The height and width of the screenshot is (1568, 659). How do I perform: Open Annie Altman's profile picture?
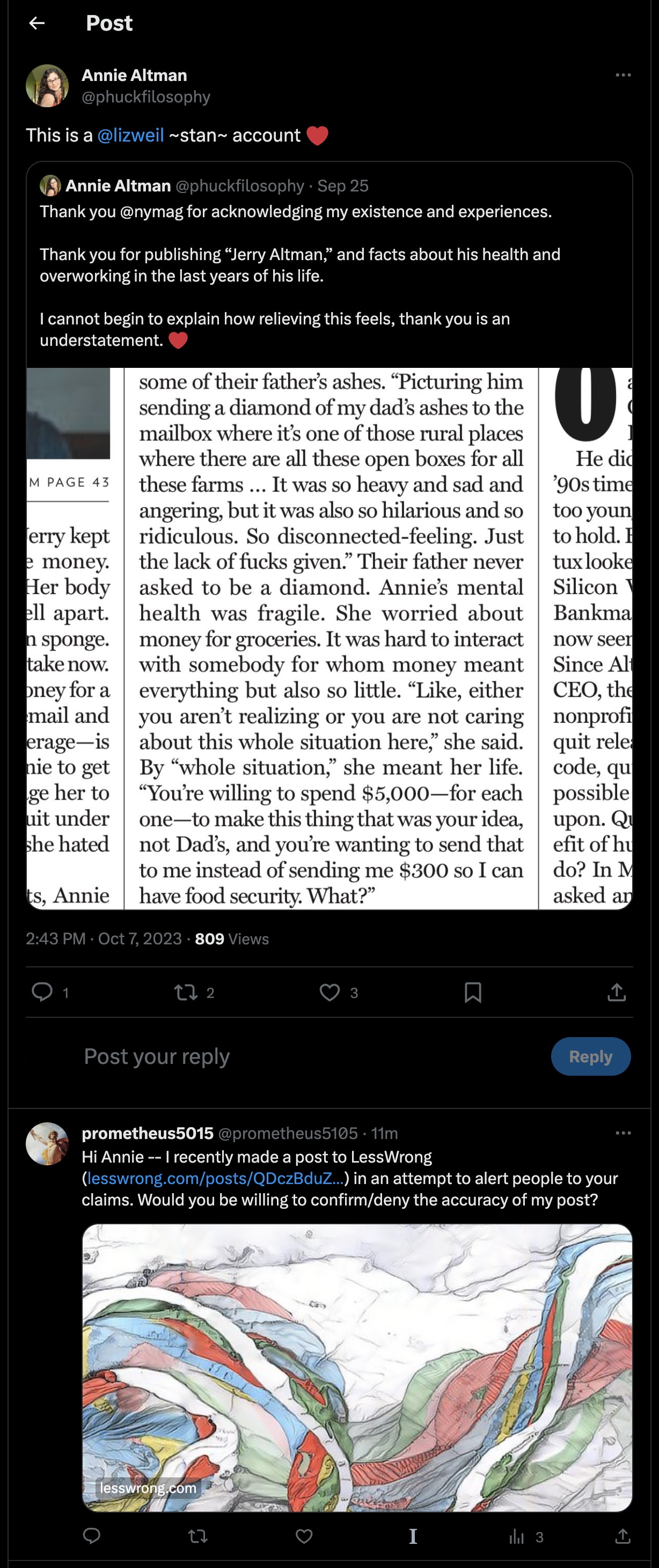point(47,86)
